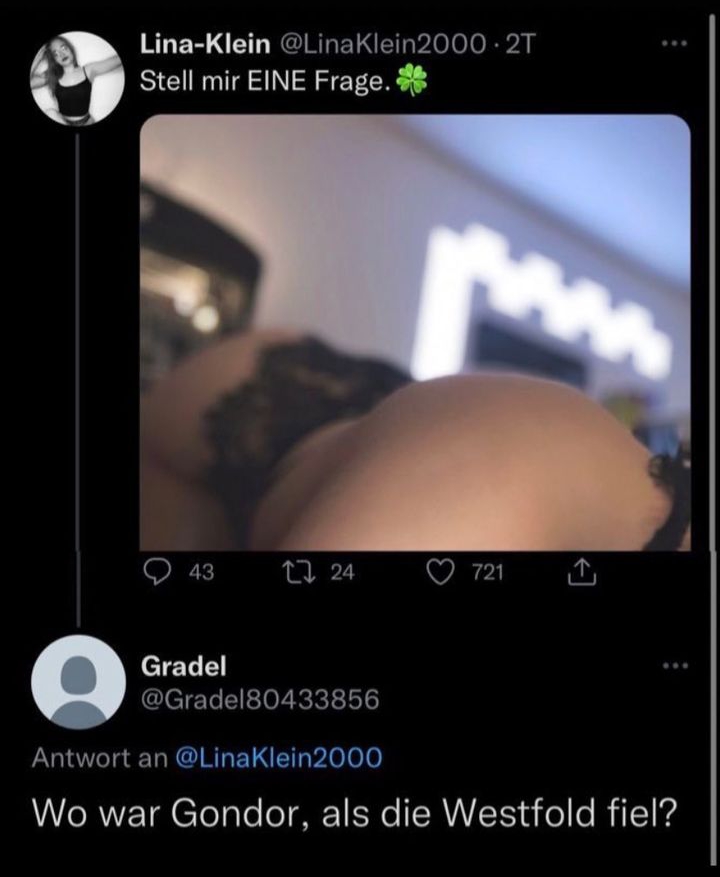Tap the @LinaKlein2000 mention link in reply
Screen dimensions: 720x877
coord(278,758)
